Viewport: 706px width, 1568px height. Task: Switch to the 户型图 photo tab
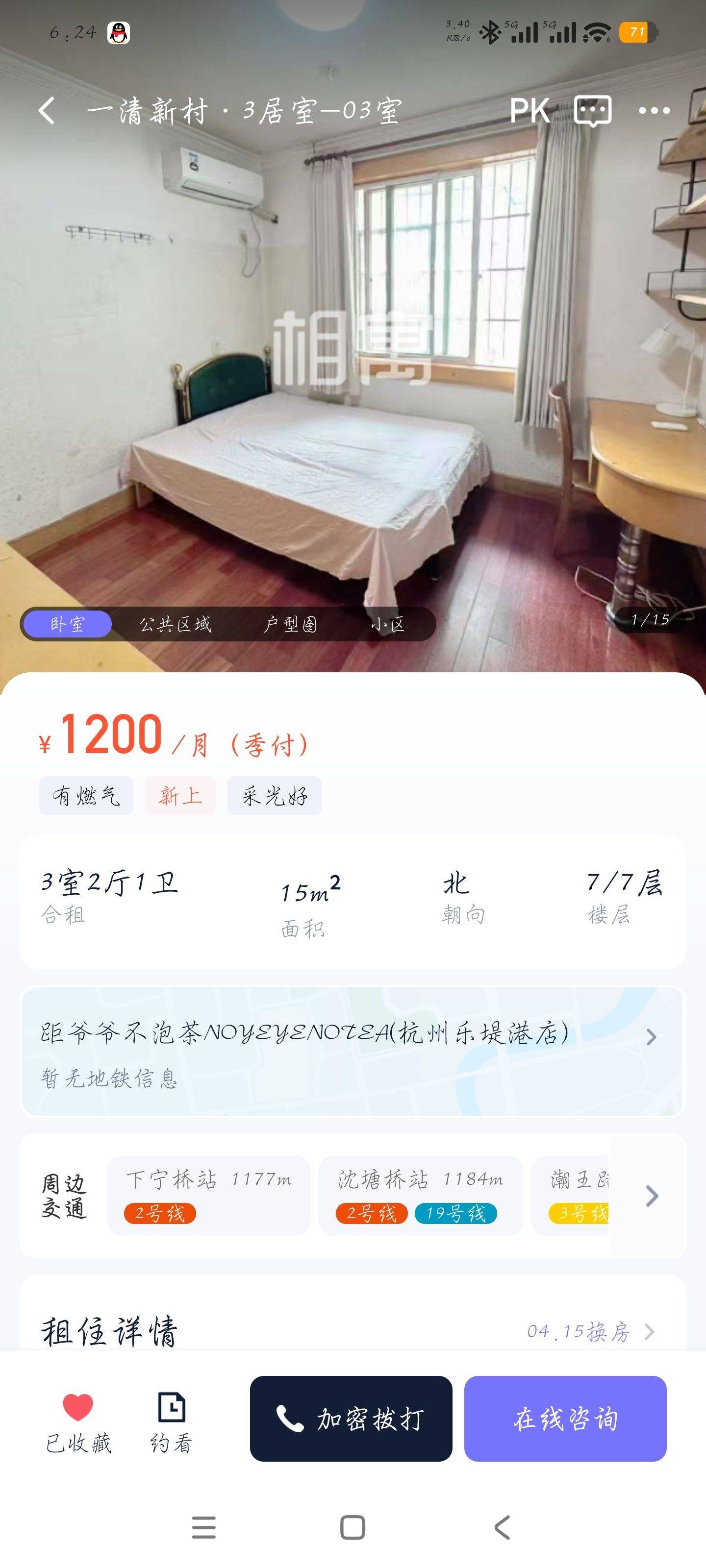pos(291,624)
